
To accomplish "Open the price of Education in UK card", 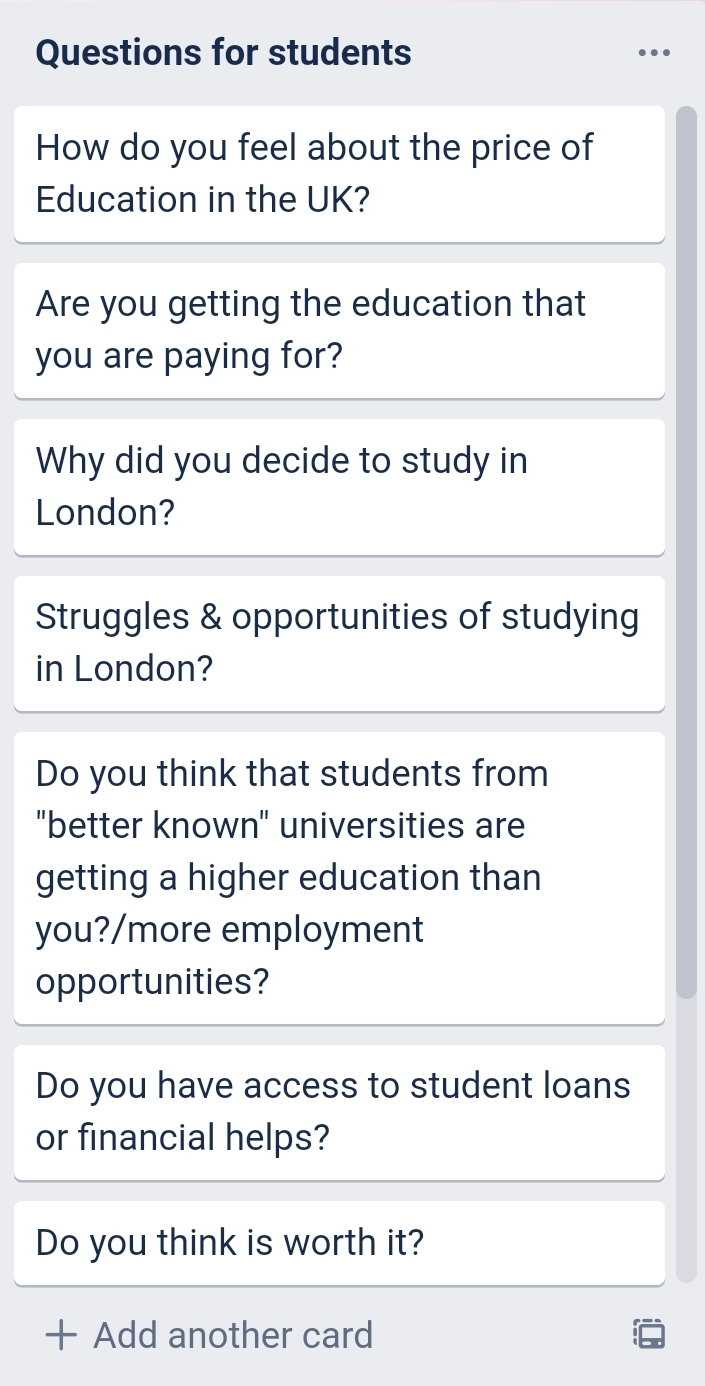I will (x=339, y=174).
